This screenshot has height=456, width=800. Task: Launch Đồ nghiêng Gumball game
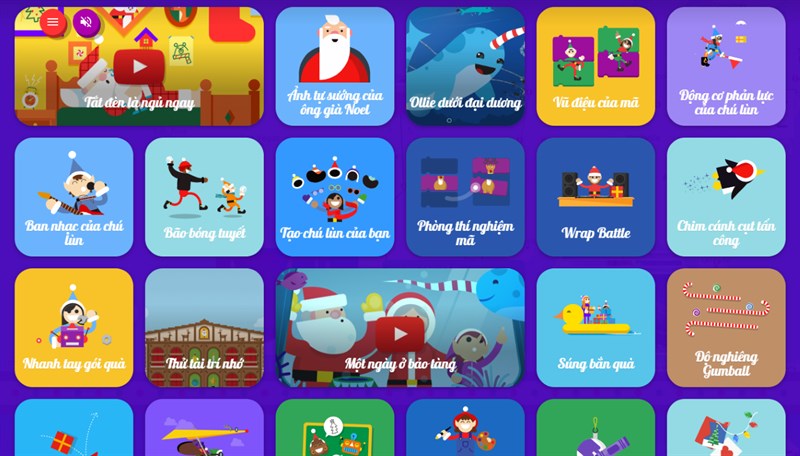click(x=726, y=327)
